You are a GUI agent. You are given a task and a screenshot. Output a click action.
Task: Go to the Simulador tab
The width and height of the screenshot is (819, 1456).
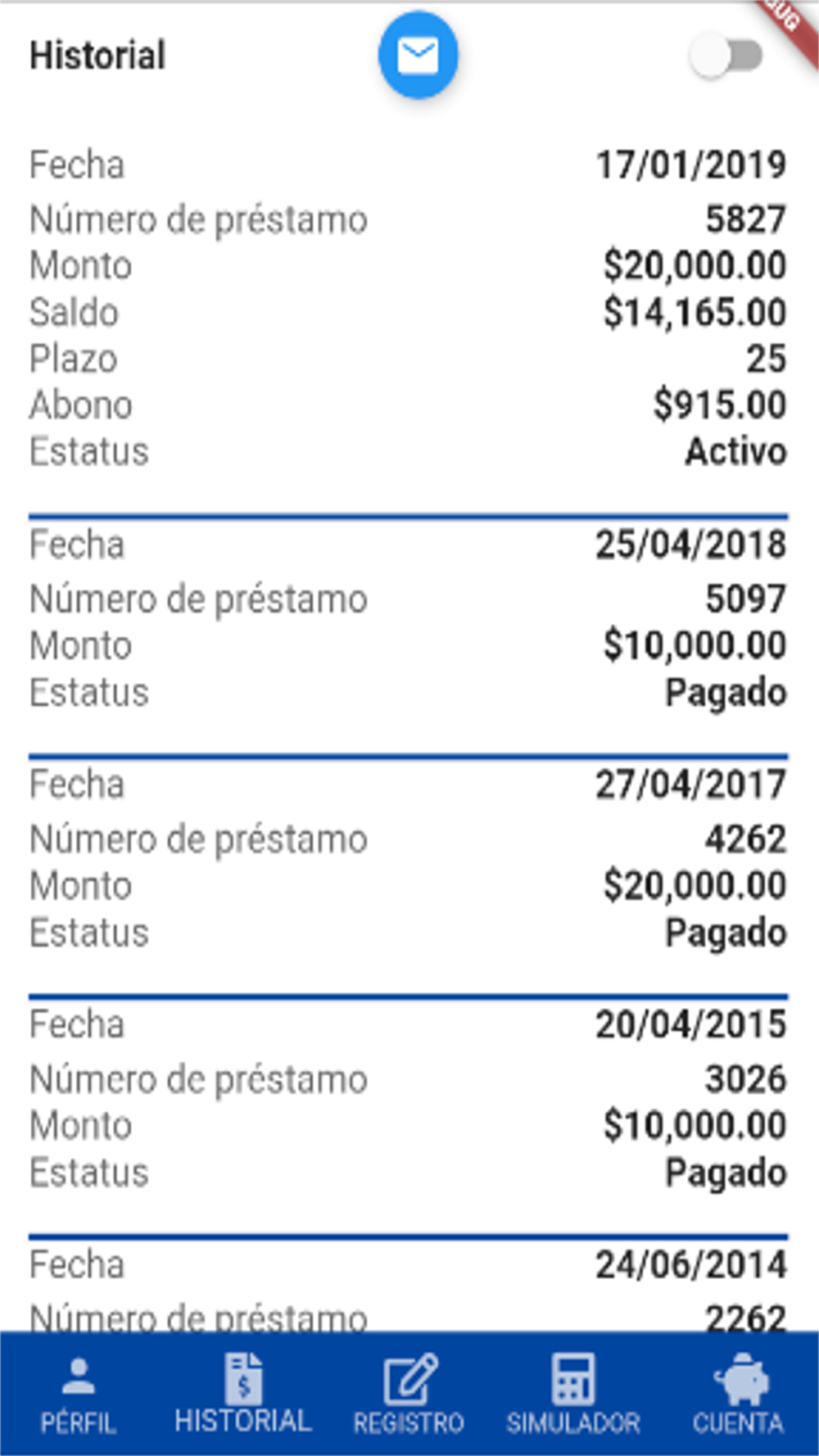[573, 1395]
